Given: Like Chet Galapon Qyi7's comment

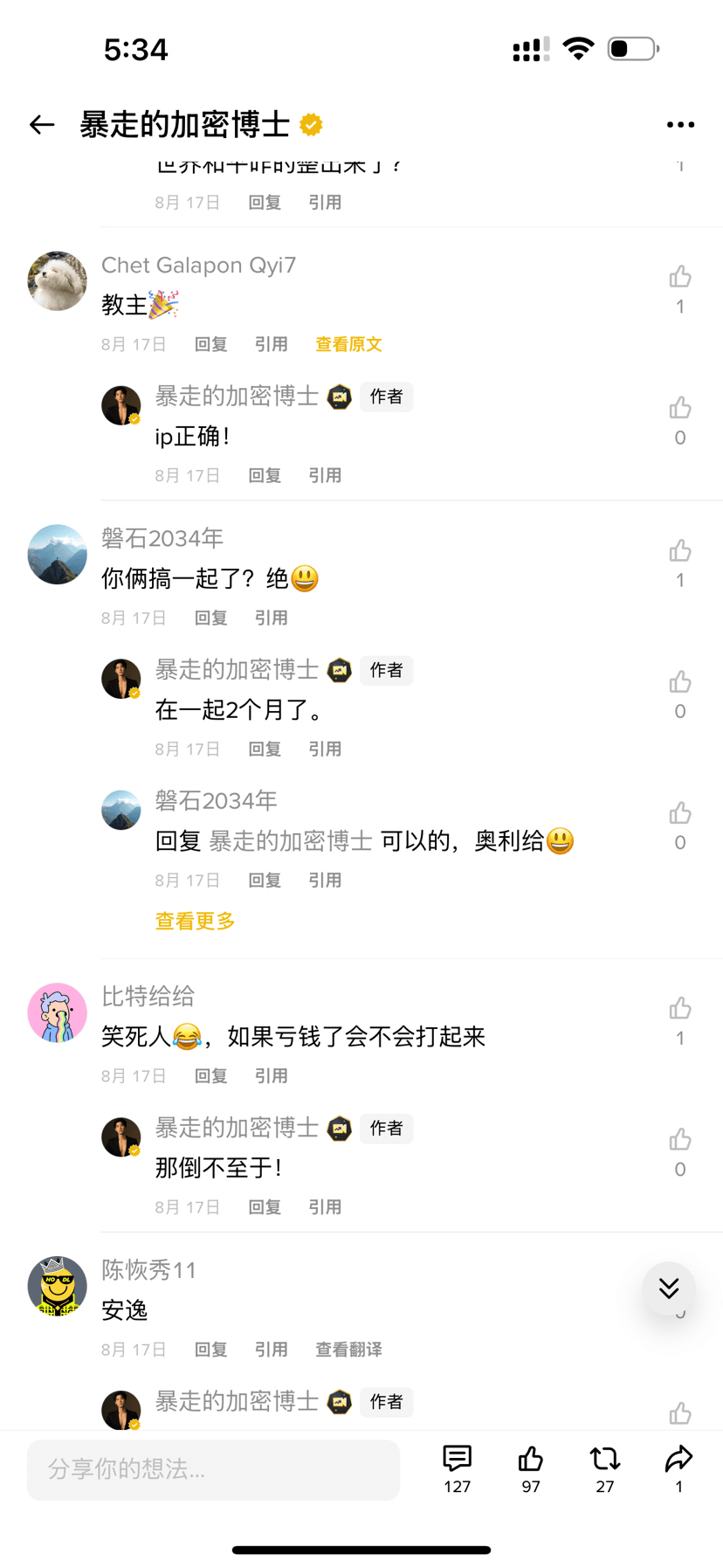Looking at the screenshot, I should 680,277.
